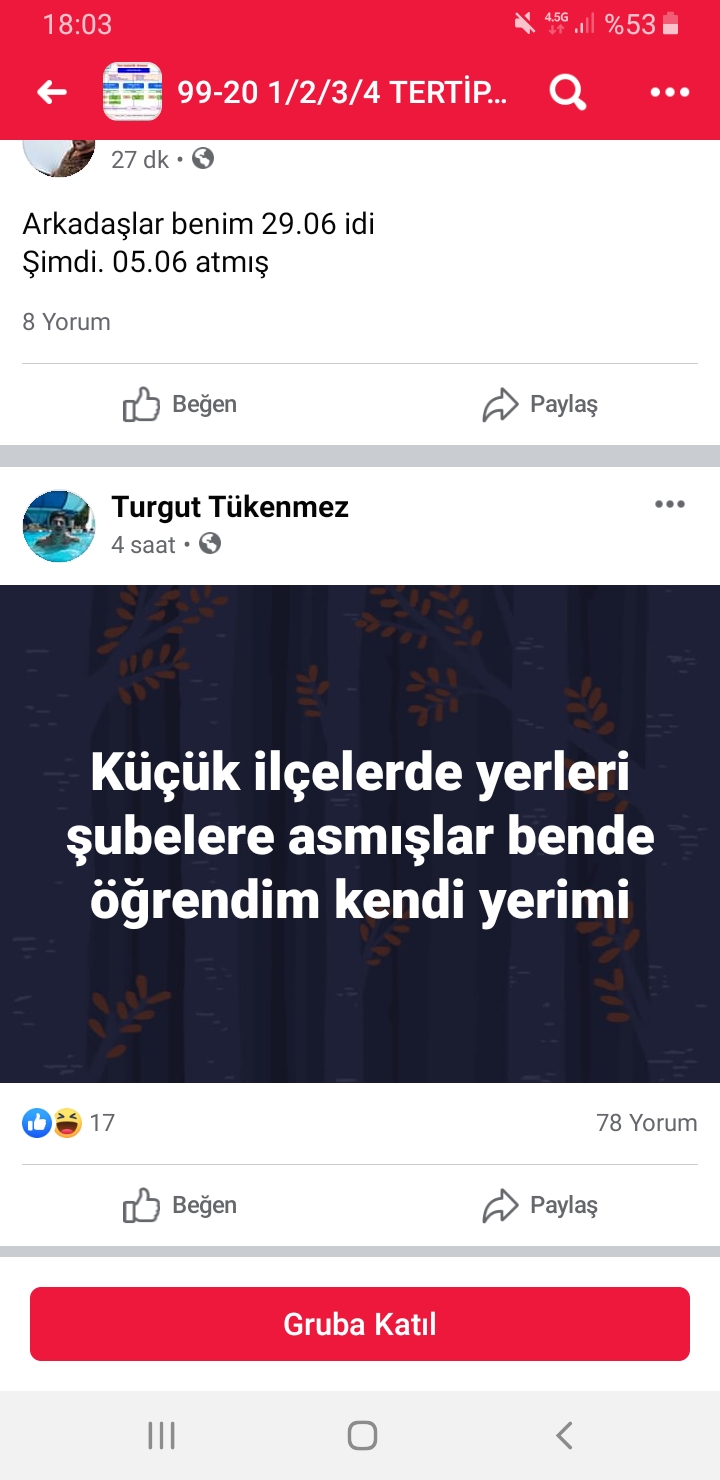Share the post about 29.06 date
Viewport: 720px width, 1480px height.
(x=540, y=404)
